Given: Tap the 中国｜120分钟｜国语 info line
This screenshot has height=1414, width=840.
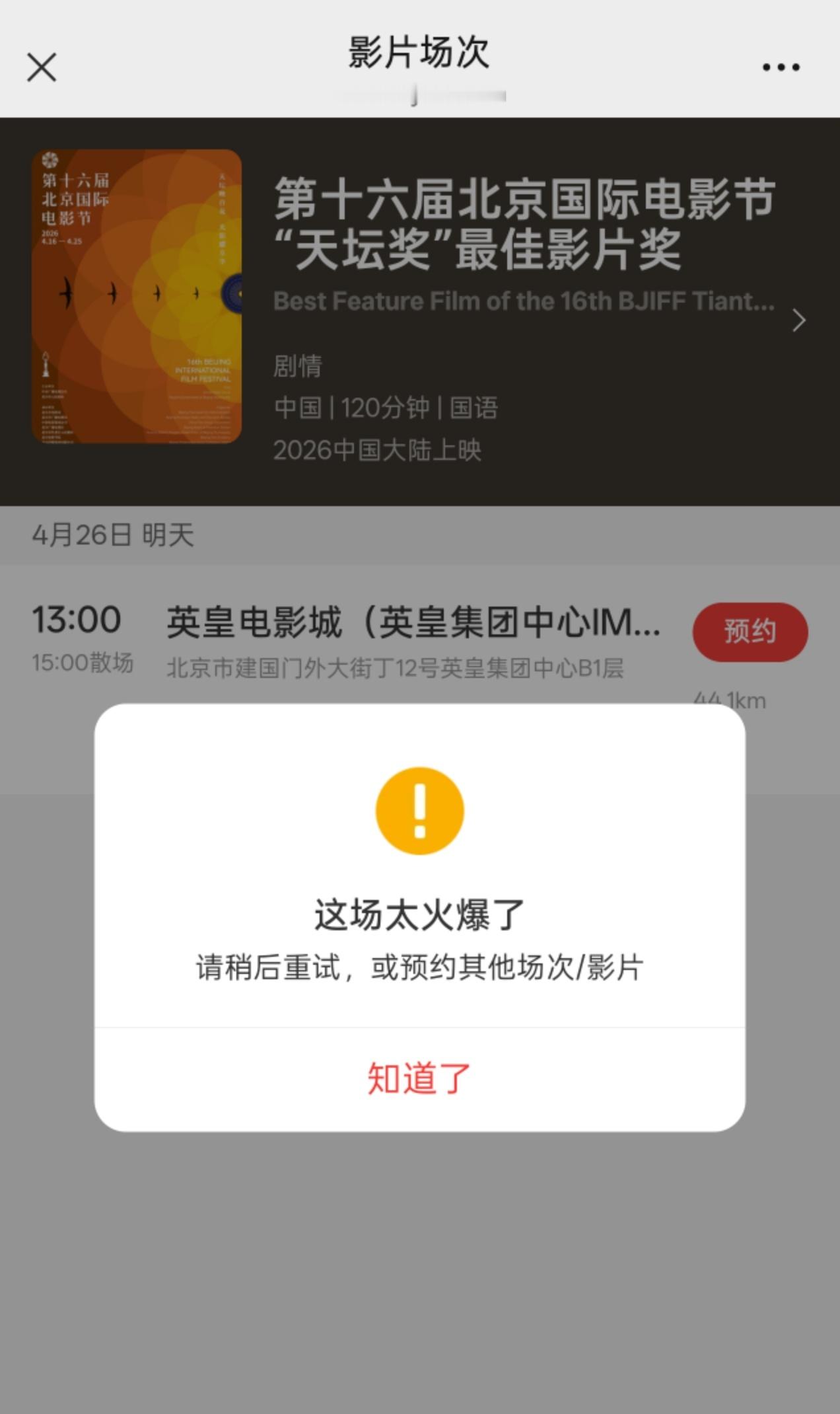Looking at the screenshot, I should (x=386, y=408).
